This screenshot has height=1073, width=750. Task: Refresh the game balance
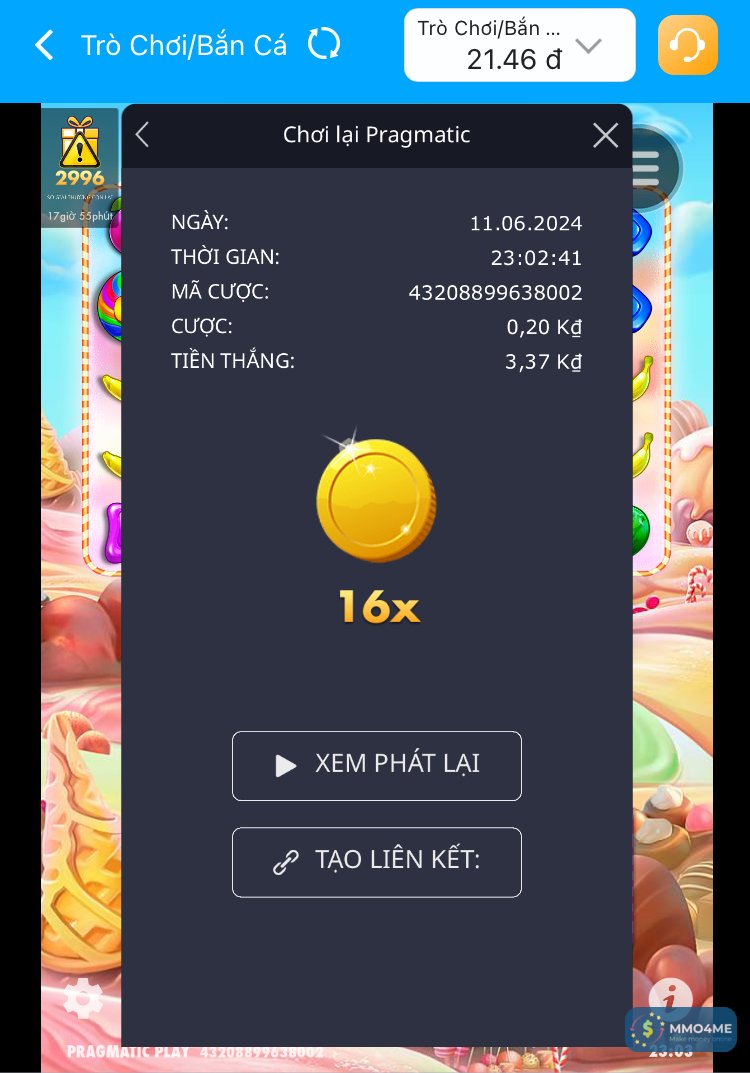pos(323,45)
